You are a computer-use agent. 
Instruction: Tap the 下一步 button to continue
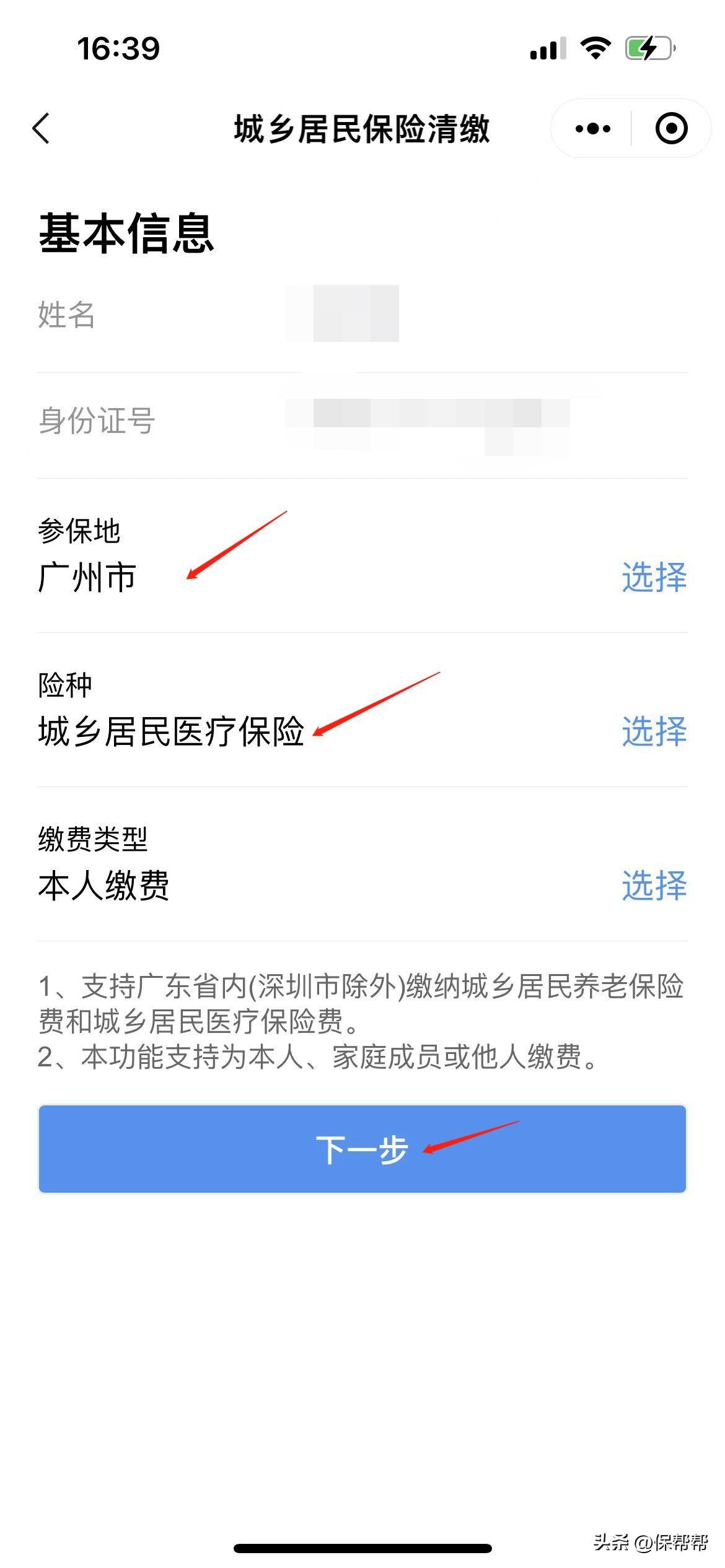point(362,1149)
